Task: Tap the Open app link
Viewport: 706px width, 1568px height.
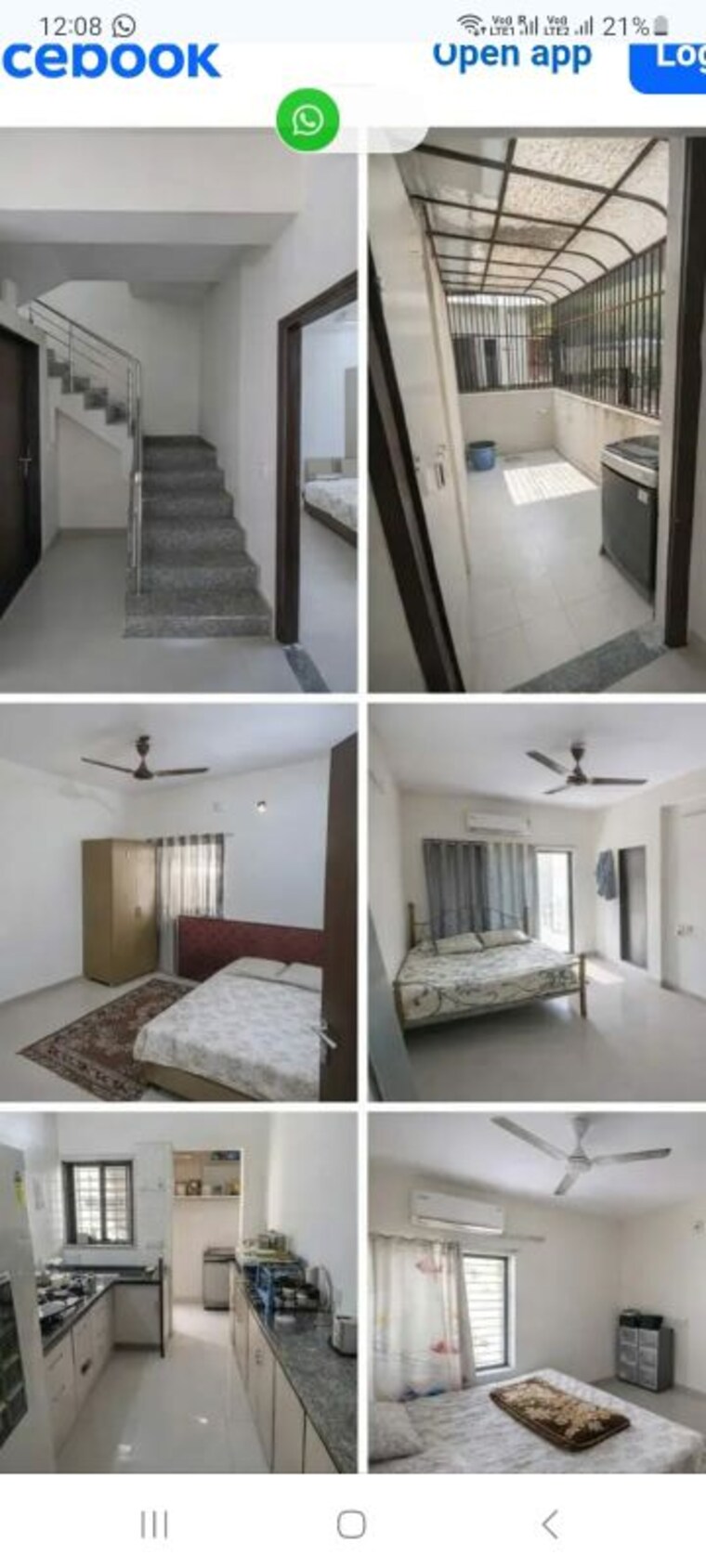Action: coord(512,56)
